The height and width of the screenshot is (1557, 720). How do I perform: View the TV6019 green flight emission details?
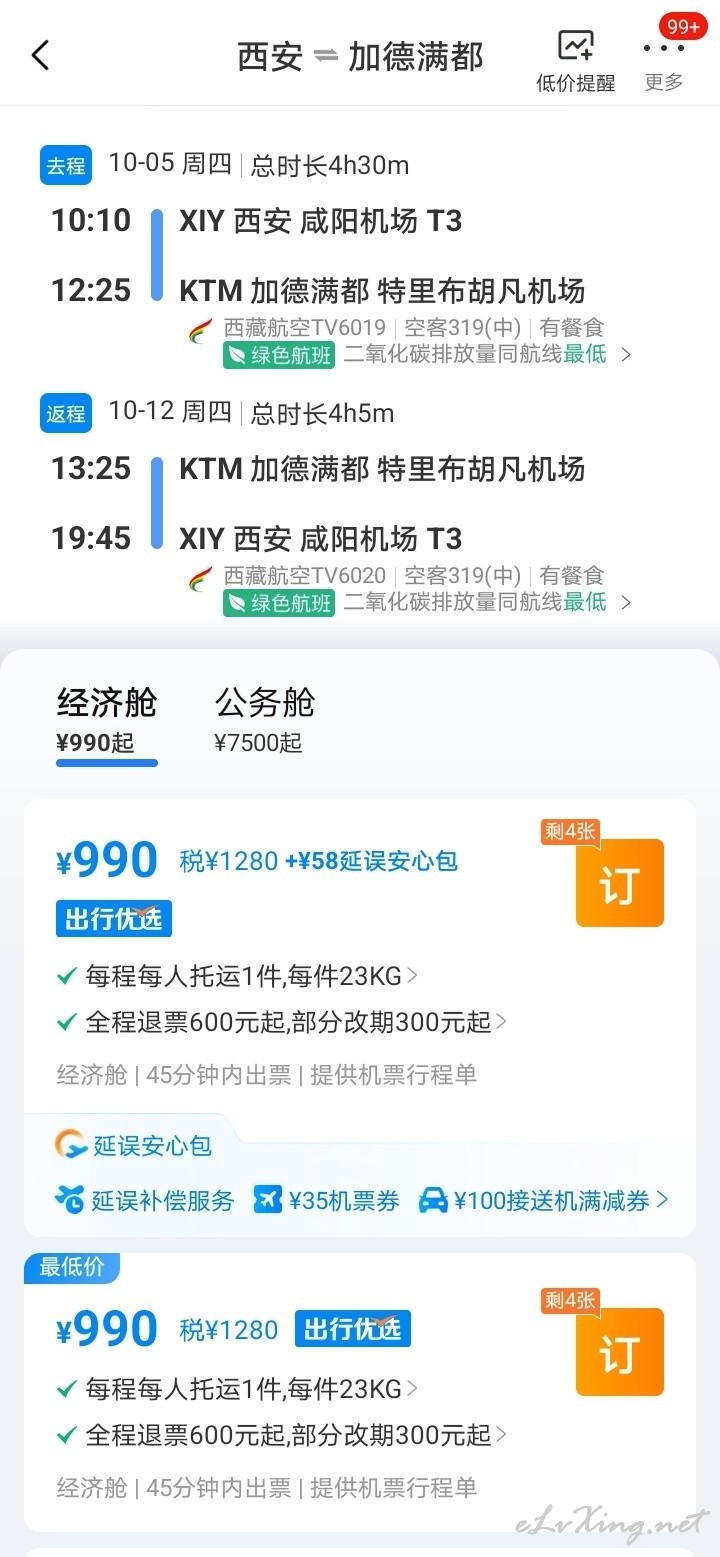428,354
